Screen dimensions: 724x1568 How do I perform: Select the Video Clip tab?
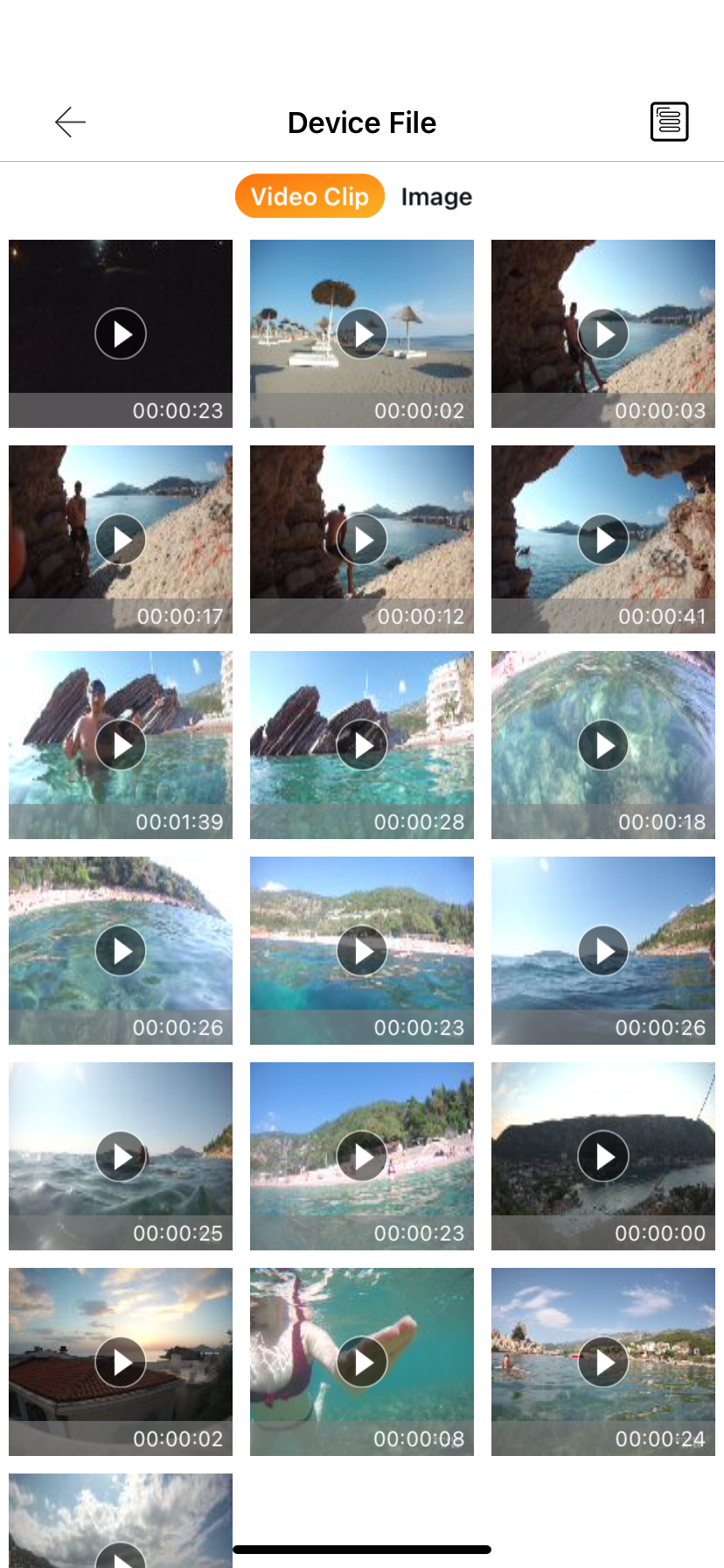tap(310, 196)
